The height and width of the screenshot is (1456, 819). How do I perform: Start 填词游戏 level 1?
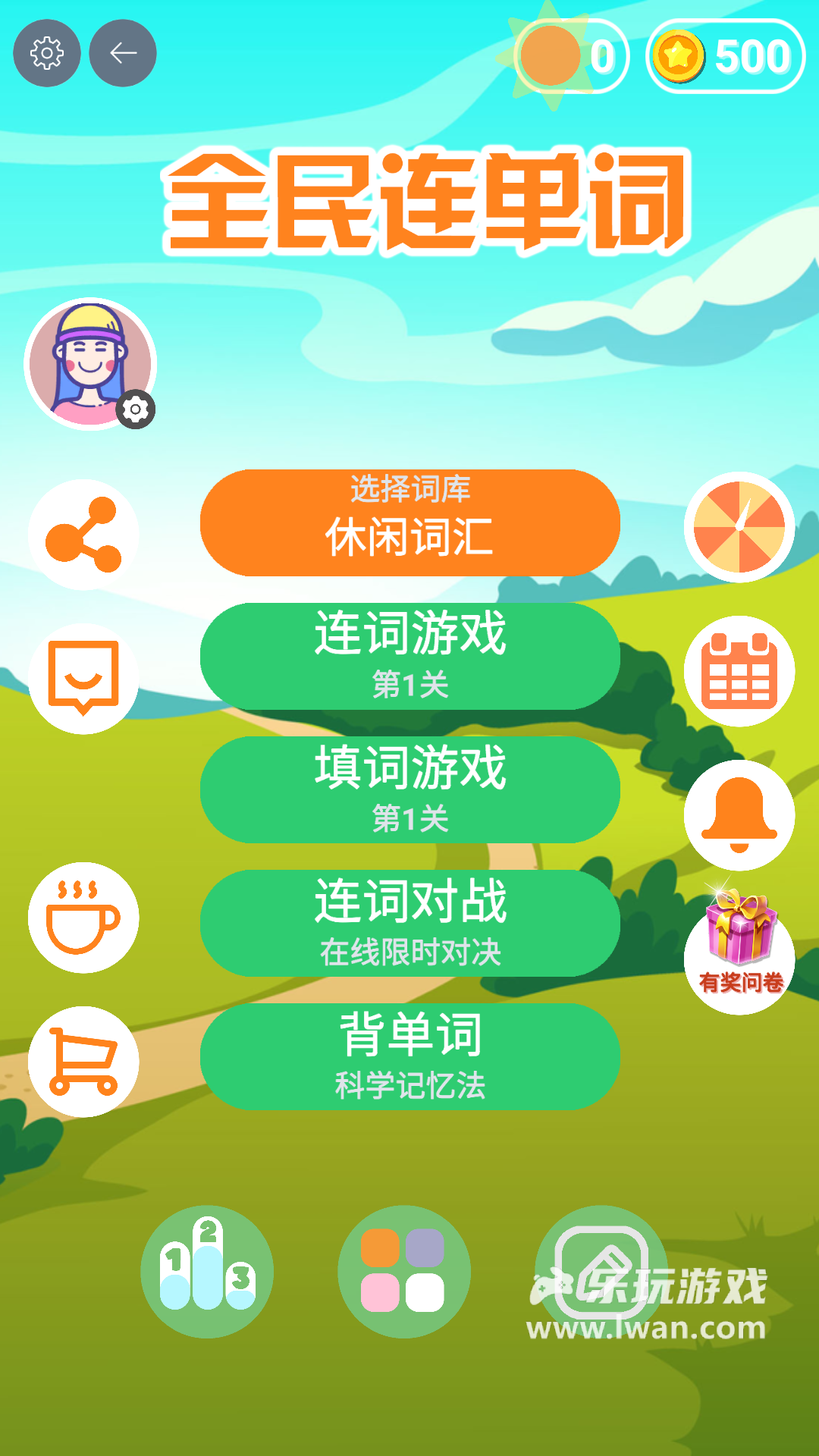point(409,789)
